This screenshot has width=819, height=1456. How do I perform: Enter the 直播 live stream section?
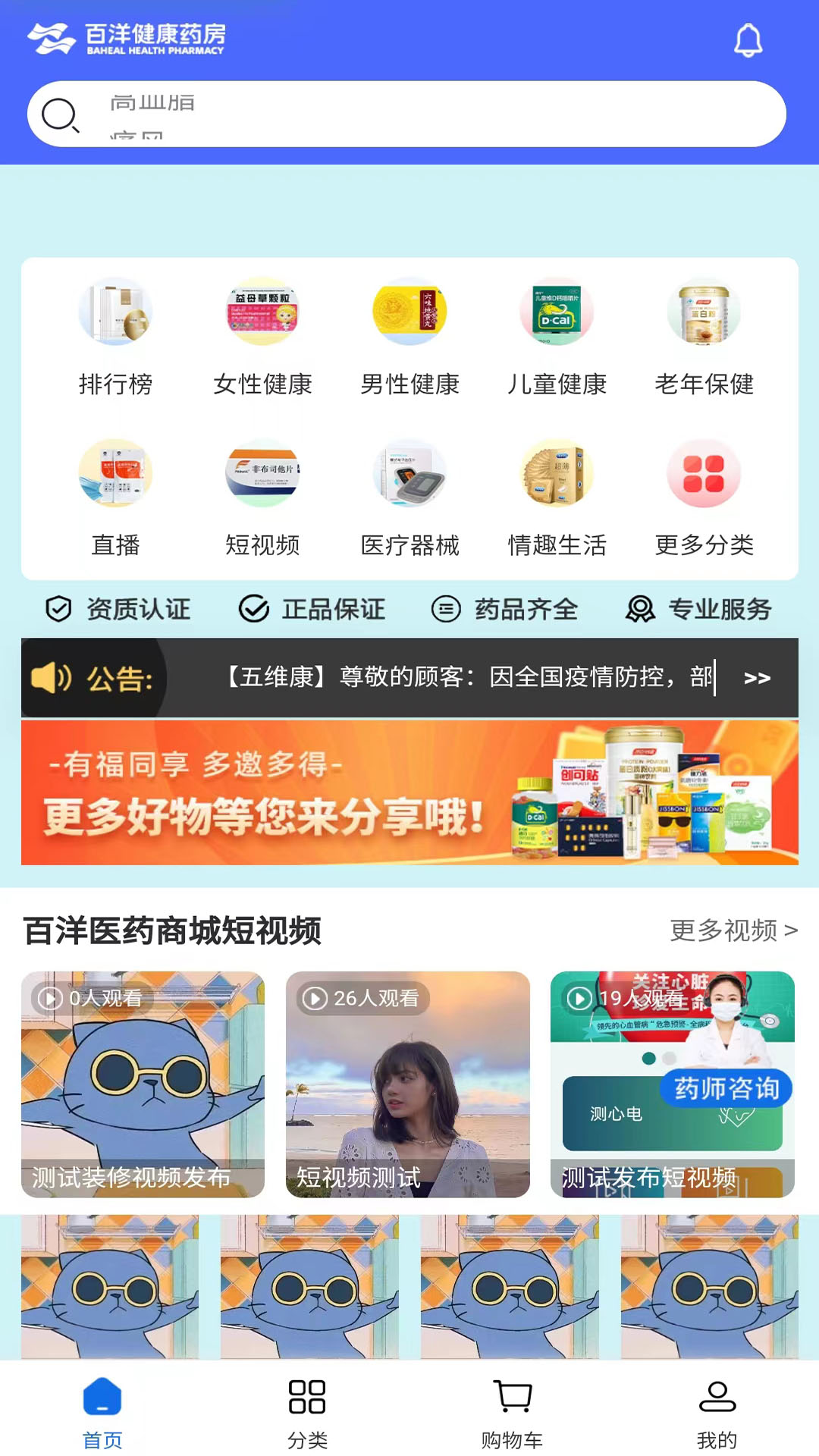[x=115, y=498]
